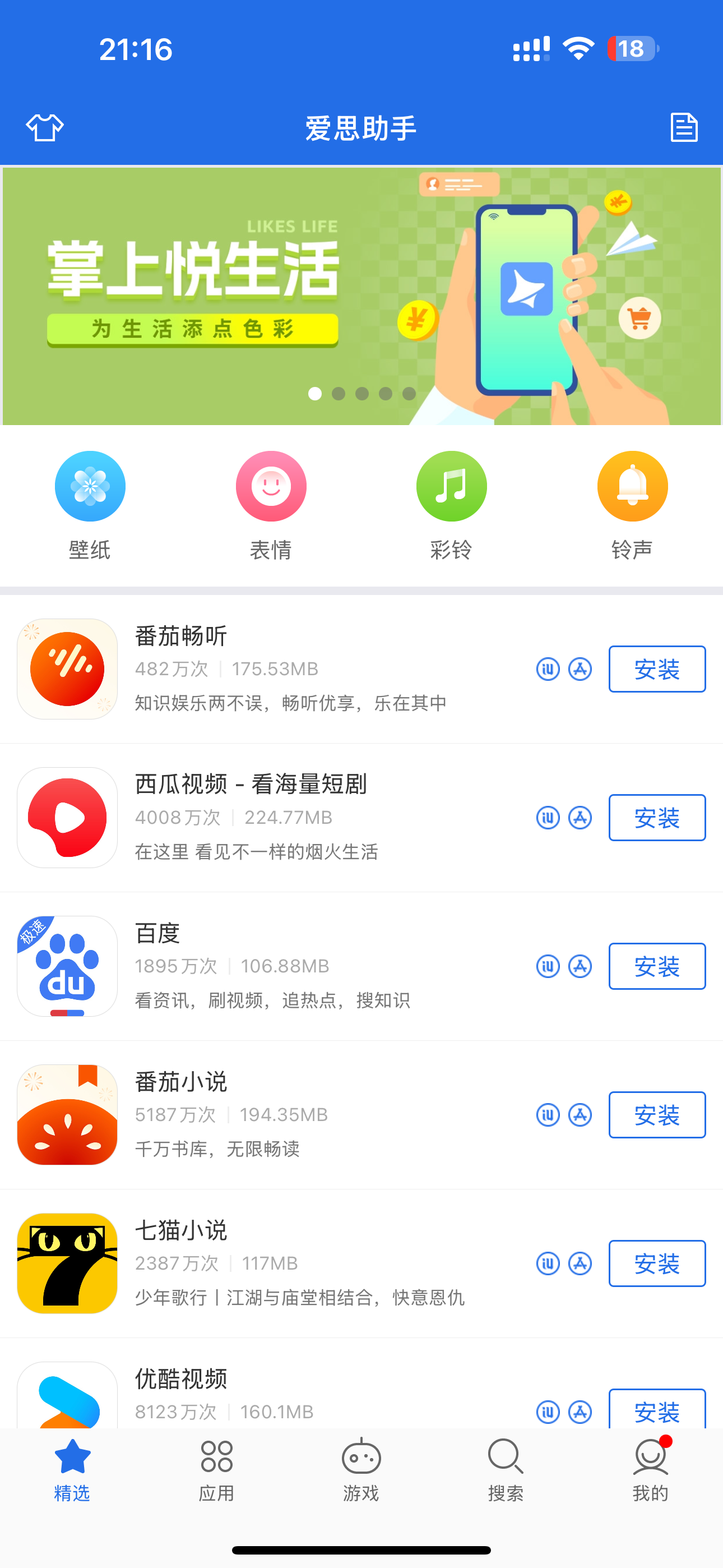Open the 铃声 ringtone bell icon

point(632,486)
